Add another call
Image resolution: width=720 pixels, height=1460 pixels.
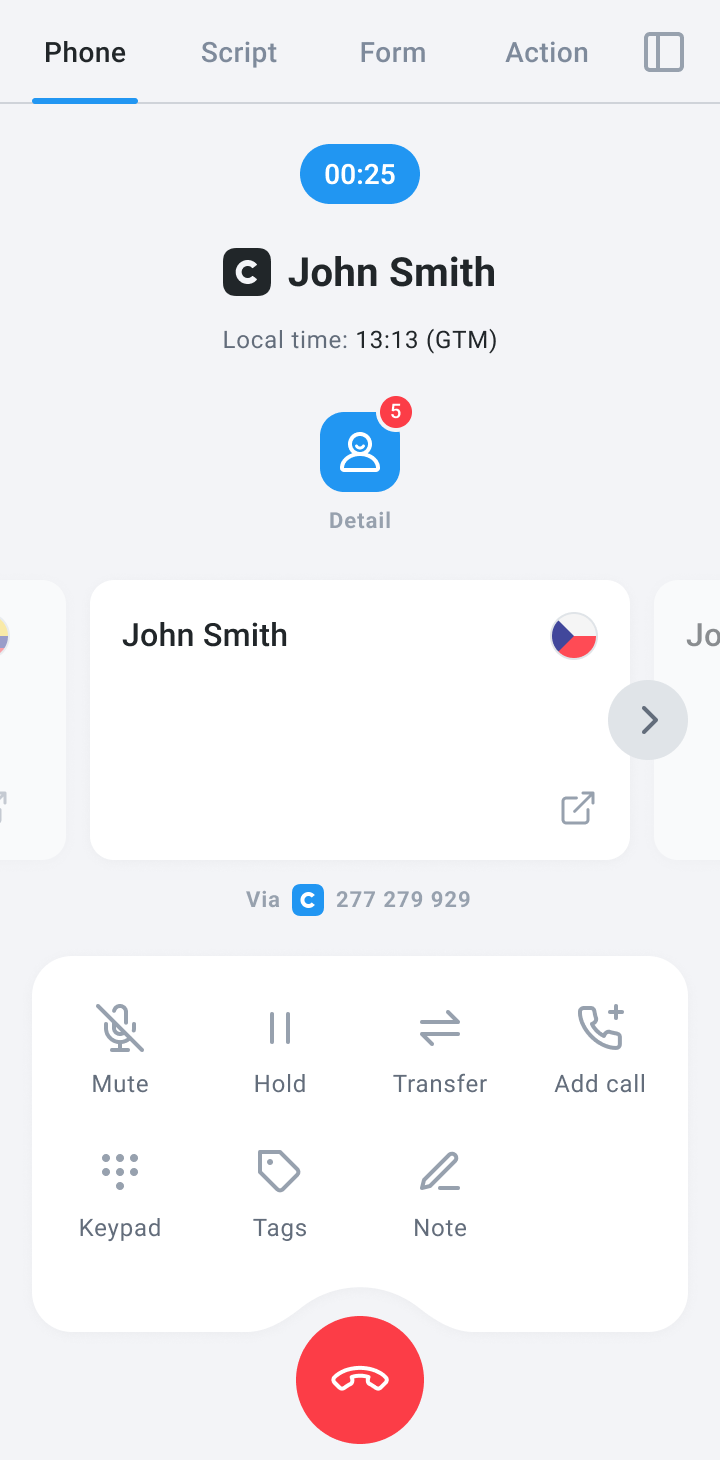(600, 1049)
